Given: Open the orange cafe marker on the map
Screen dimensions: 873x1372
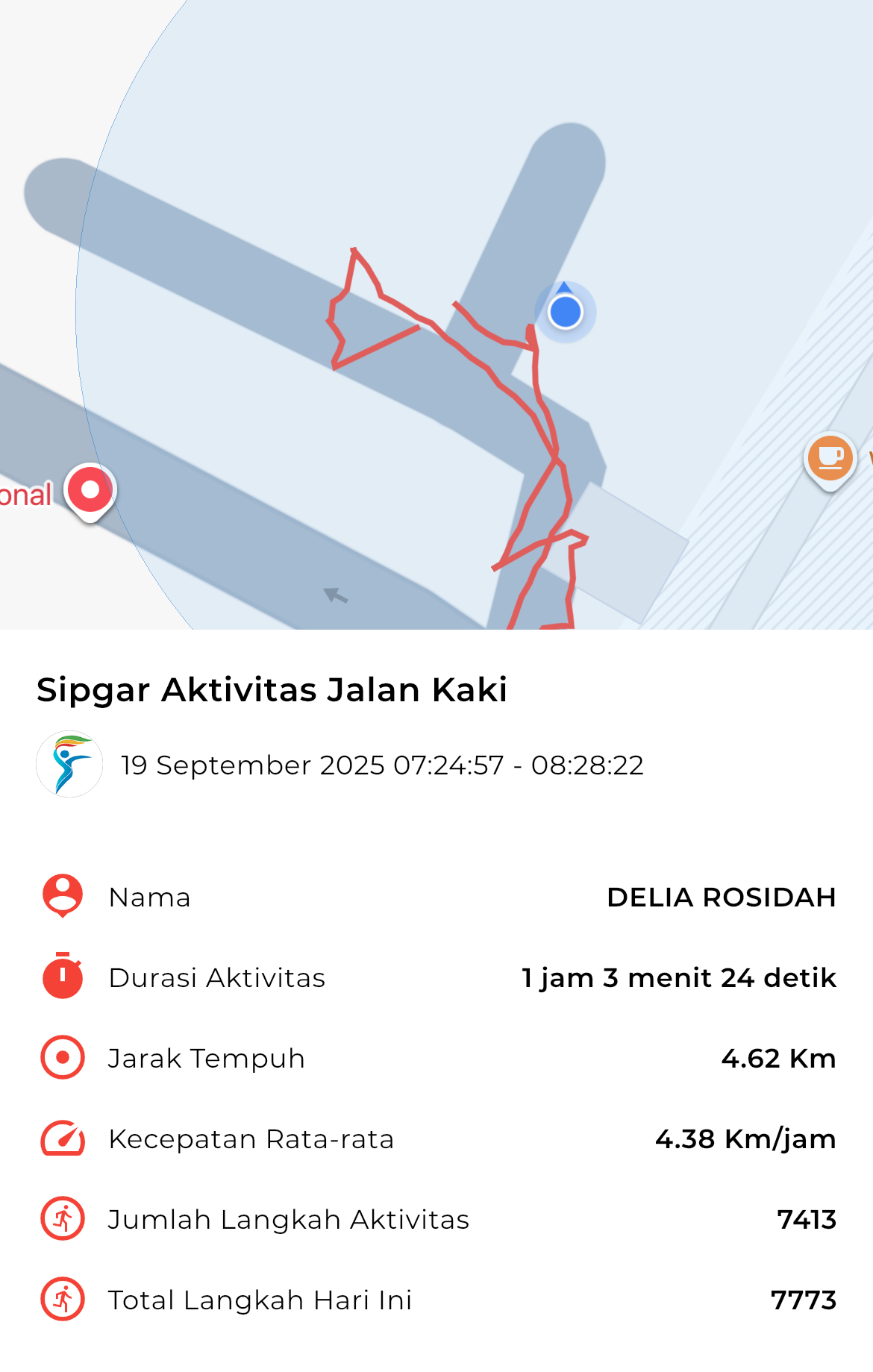Looking at the screenshot, I should tap(830, 458).
